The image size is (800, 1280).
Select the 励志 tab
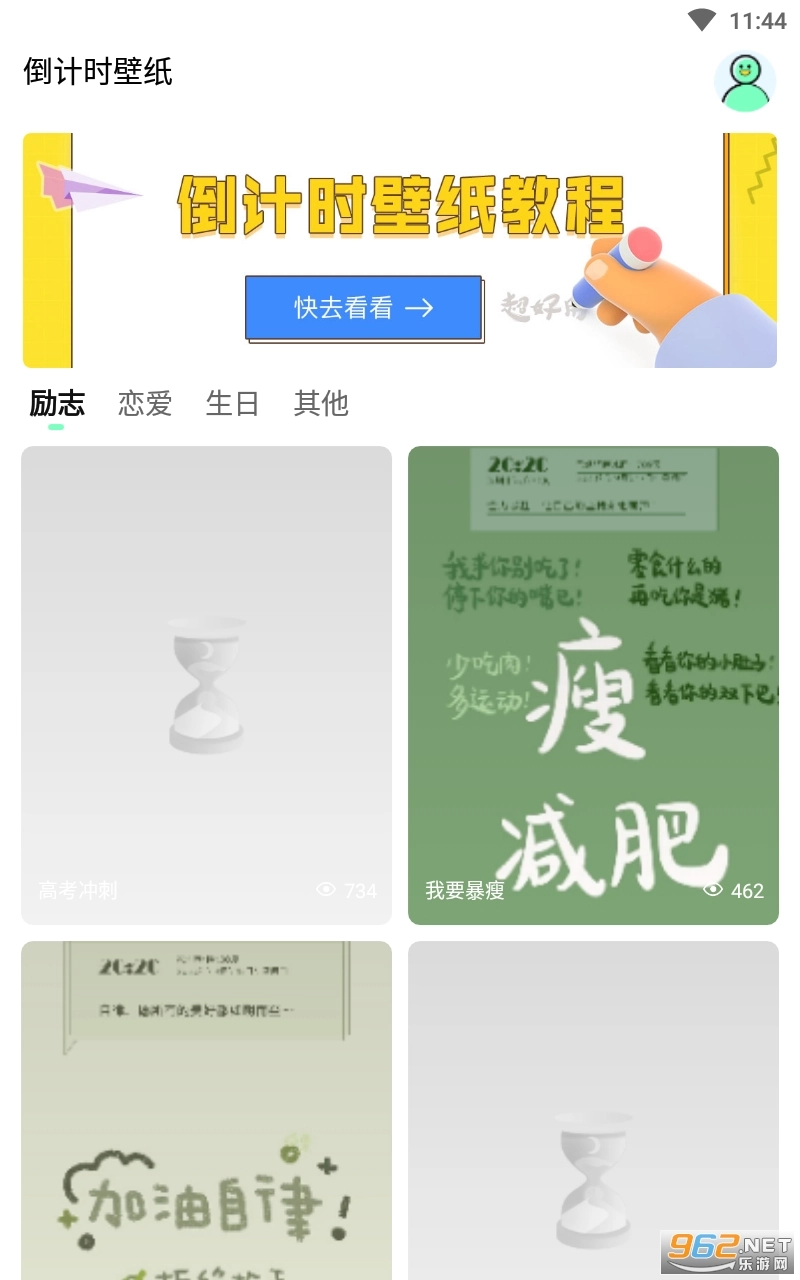[57, 404]
